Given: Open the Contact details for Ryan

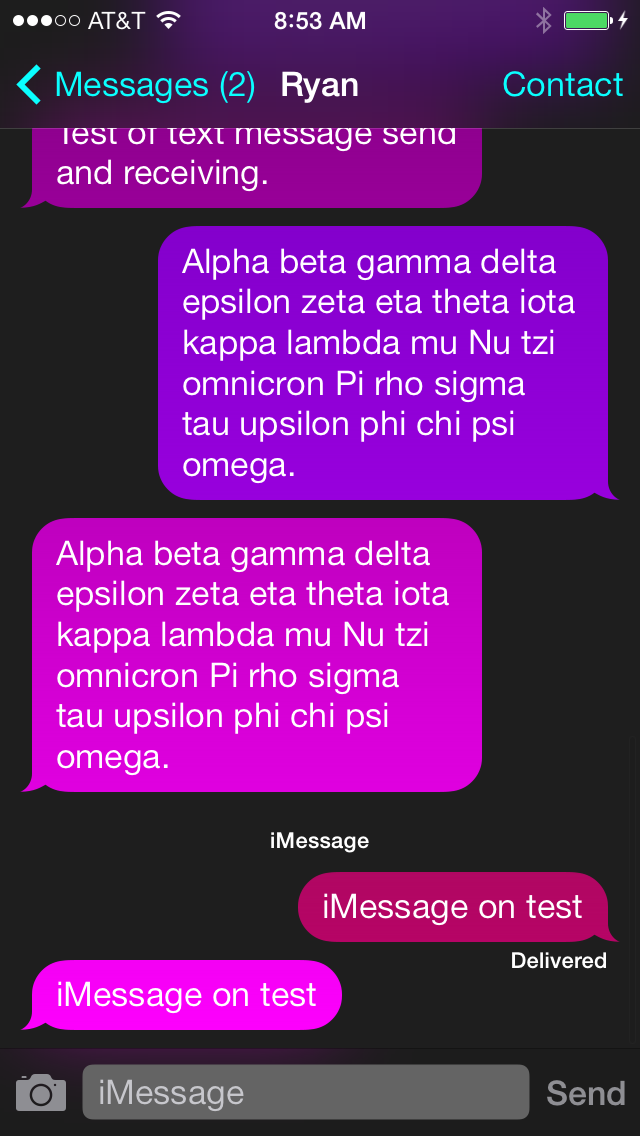Looking at the screenshot, I should click(562, 85).
